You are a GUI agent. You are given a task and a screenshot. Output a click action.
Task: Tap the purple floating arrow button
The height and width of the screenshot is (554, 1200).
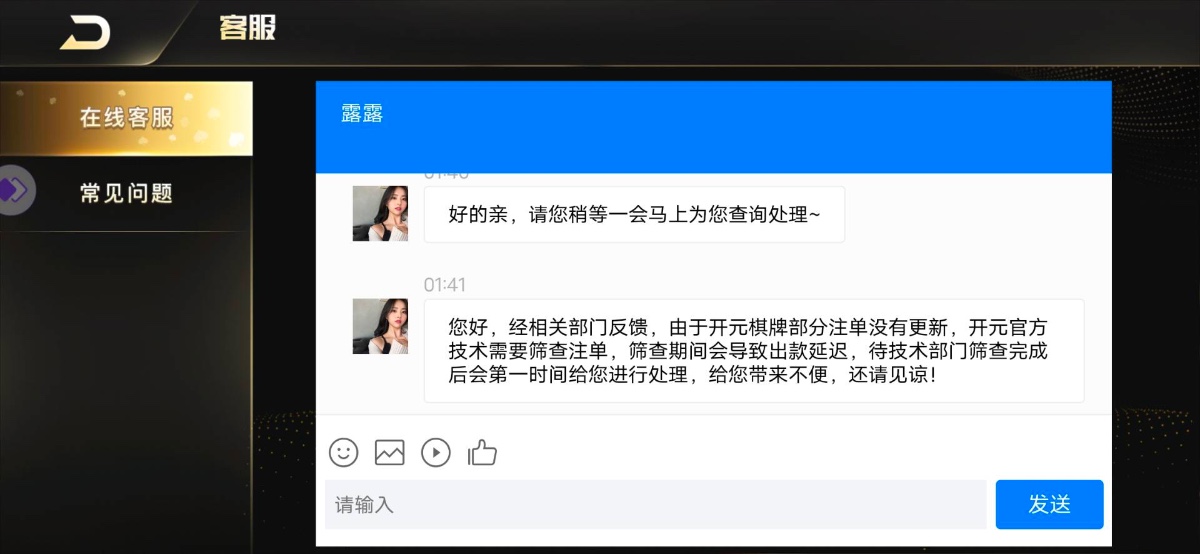click(14, 190)
